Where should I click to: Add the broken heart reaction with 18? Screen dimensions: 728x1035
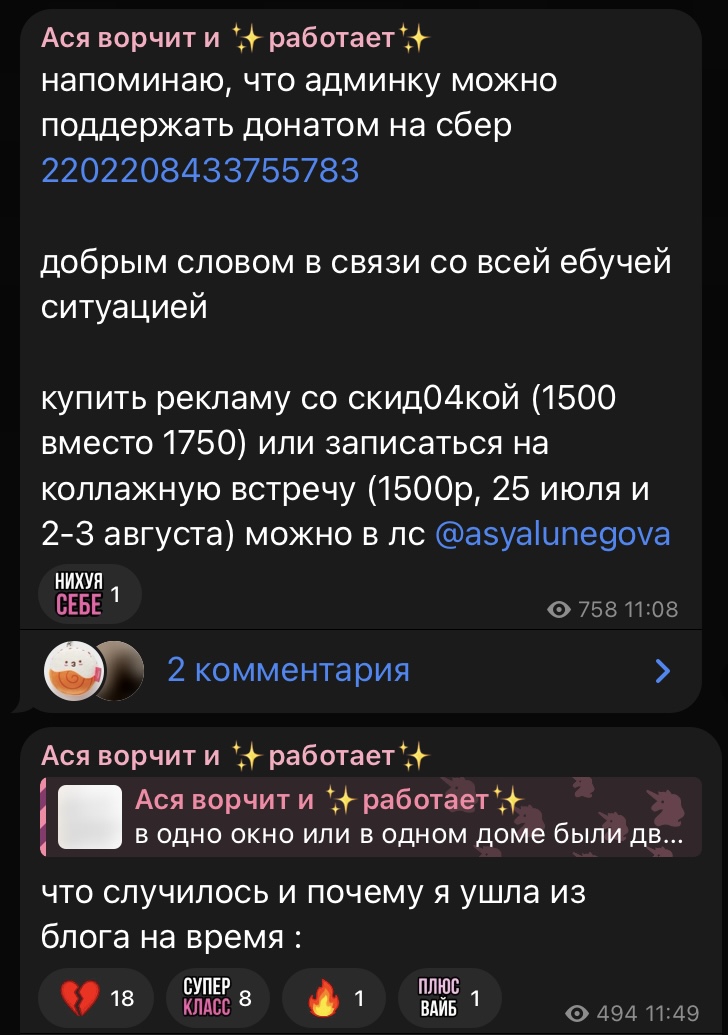click(96, 997)
